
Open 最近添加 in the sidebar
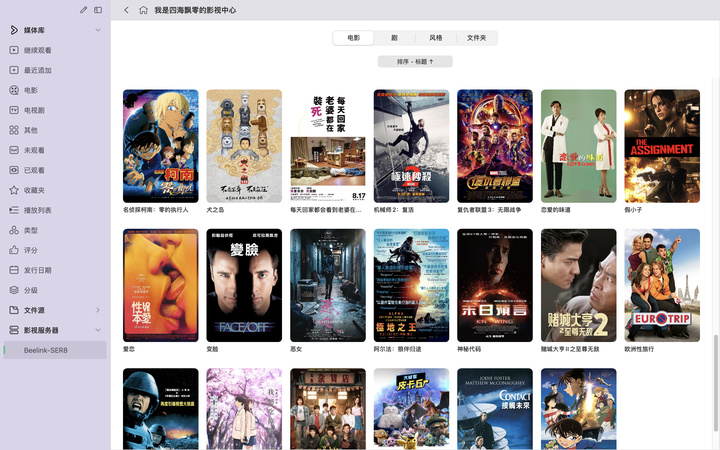coord(38,70)
